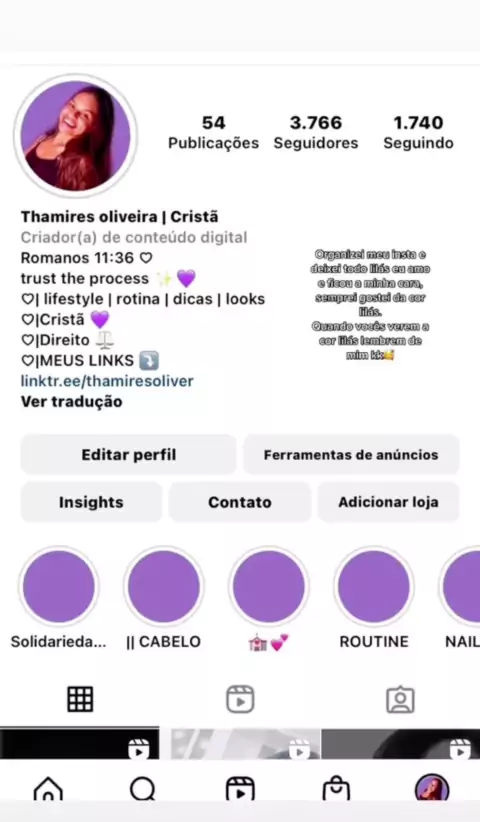The image size is (480, 822).
Task: Open the Search tab in bottom bar
Action: coord(143,788)
